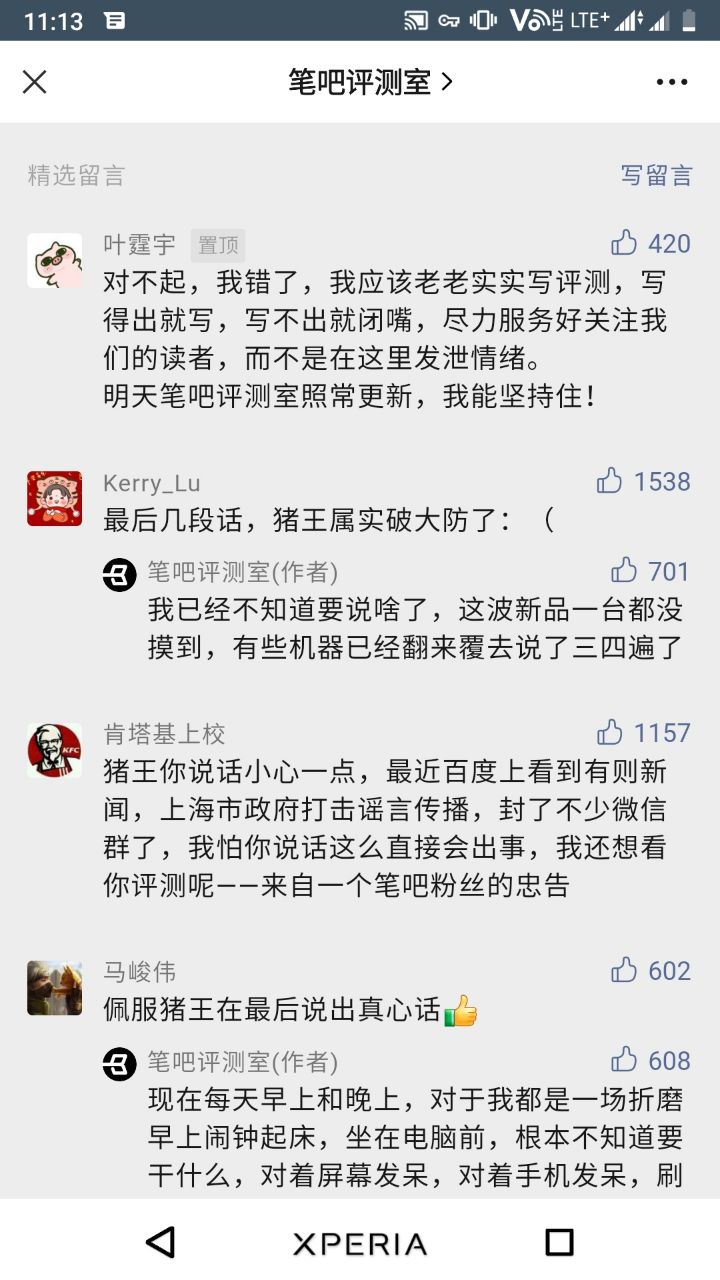Go back with the system back button
The width and height of the screenshot is (720, 1280).
[x=160, y=1242]
